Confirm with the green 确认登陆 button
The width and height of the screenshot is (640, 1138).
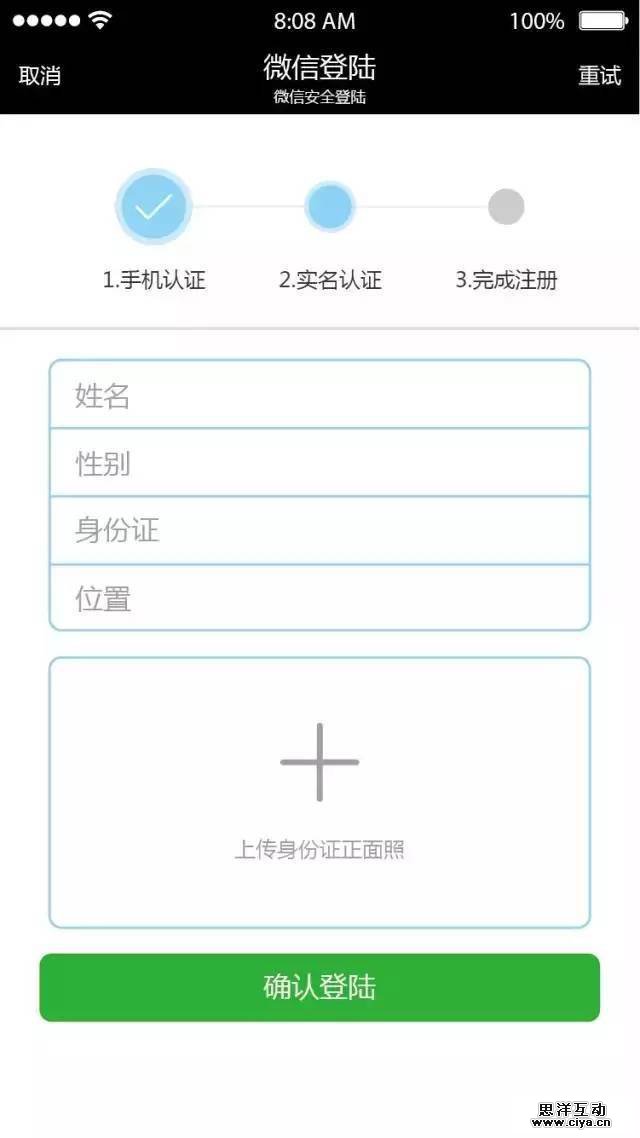319,987
